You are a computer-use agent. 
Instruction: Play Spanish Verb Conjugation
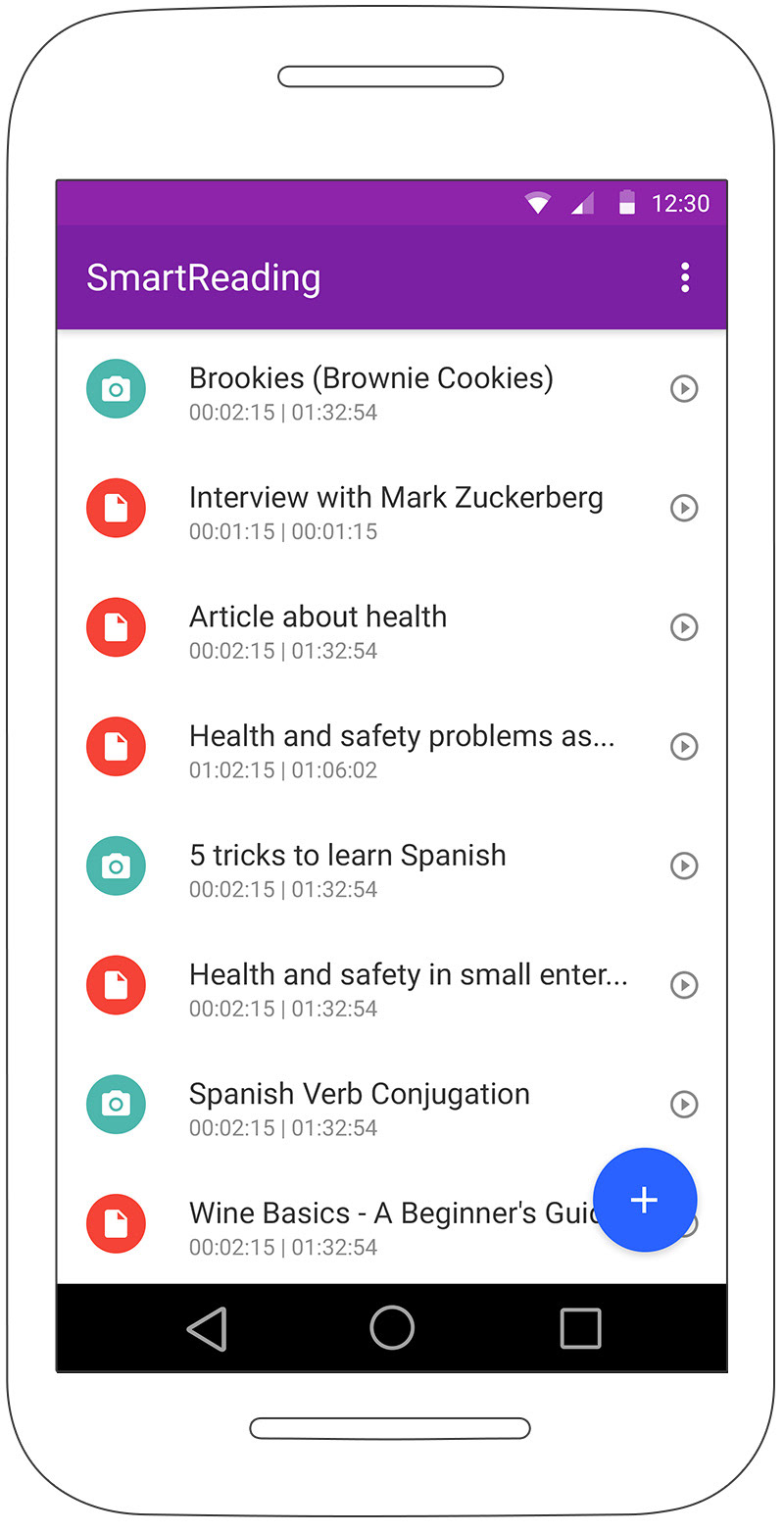(x=684, y=1105)
